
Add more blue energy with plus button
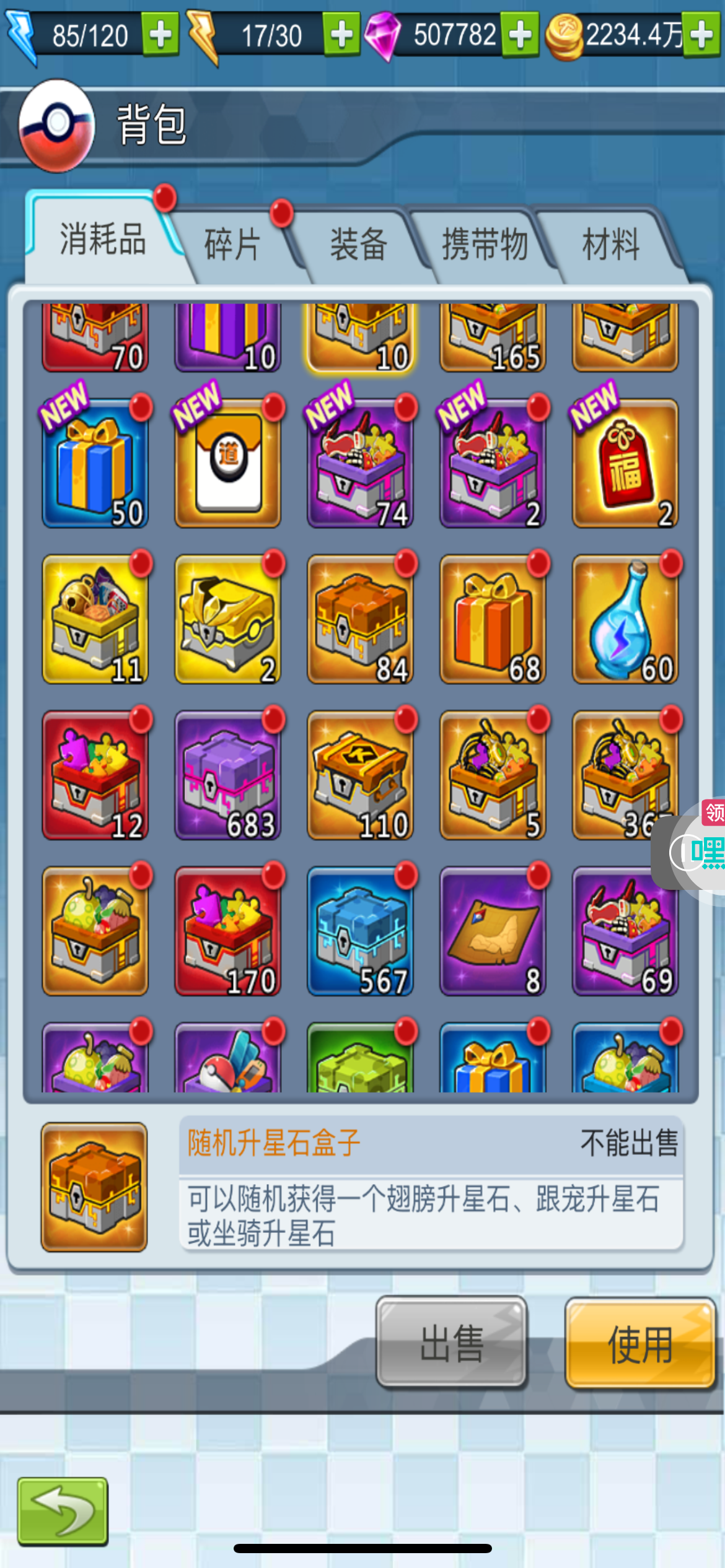160,35
